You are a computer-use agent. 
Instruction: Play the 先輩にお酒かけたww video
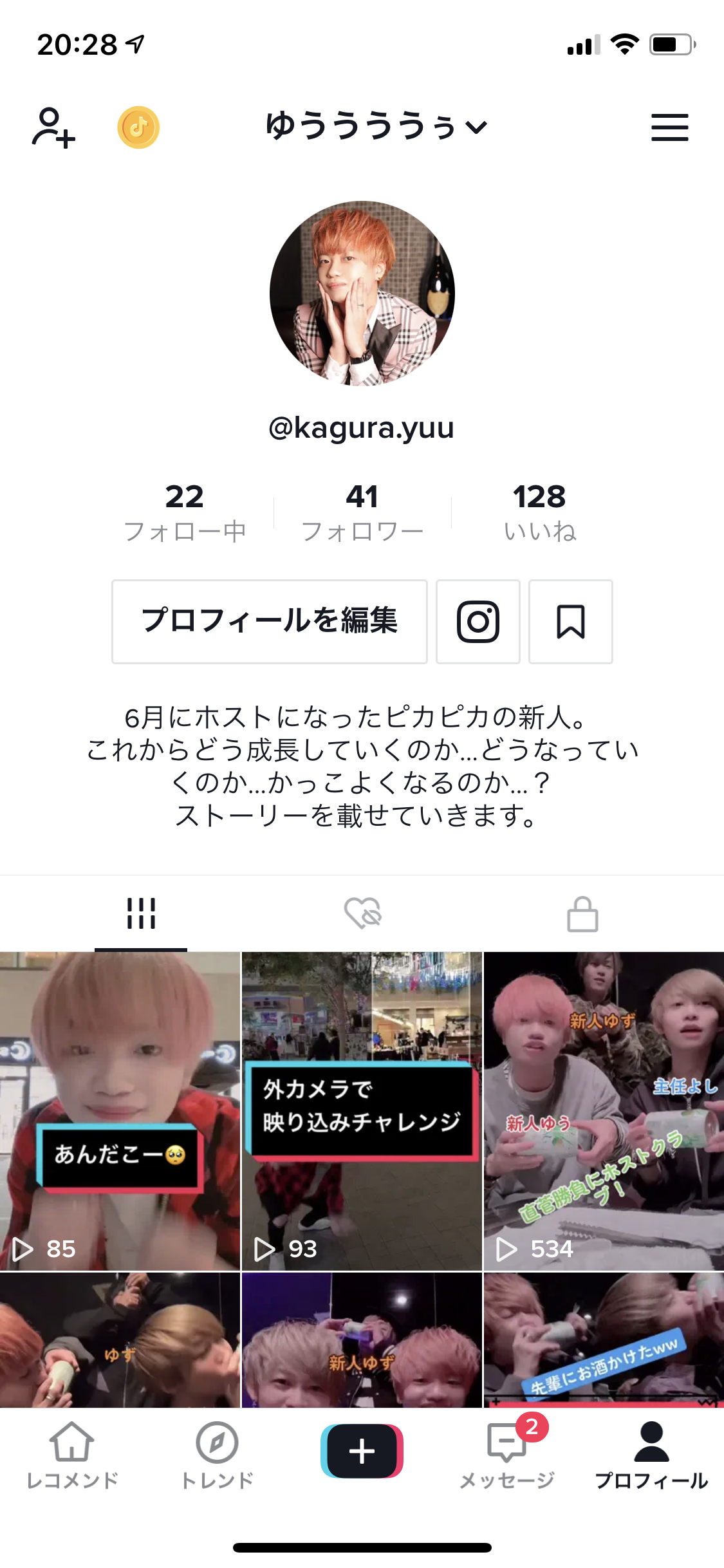tap(604, 1340)
